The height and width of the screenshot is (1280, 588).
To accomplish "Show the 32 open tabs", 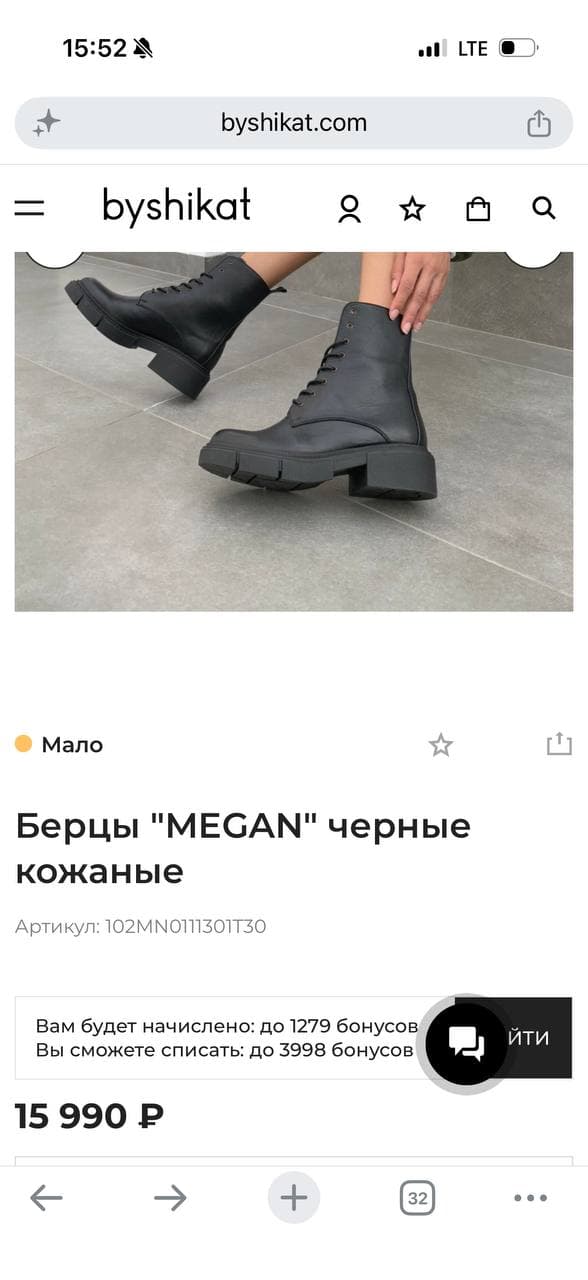I will point(418,1198).
